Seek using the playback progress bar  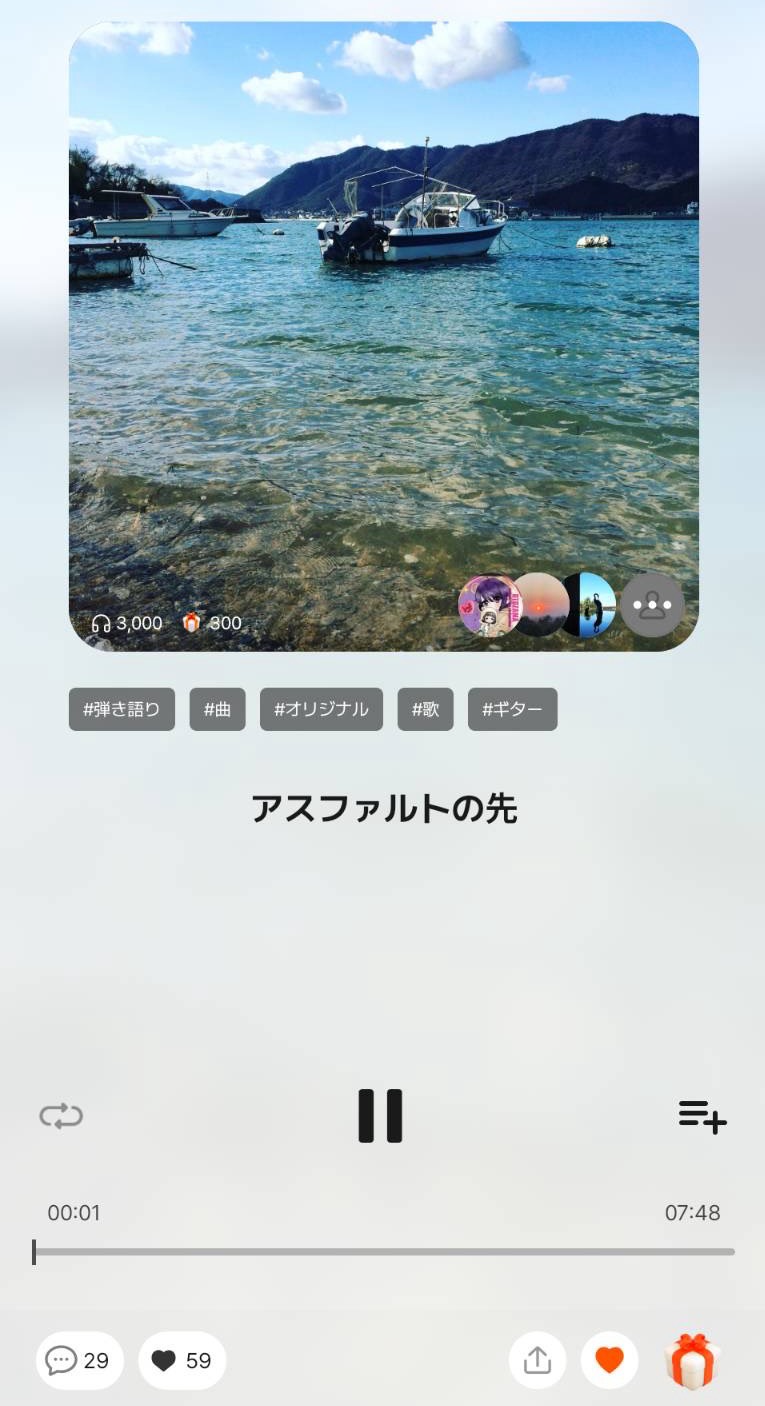point(383,1250)
